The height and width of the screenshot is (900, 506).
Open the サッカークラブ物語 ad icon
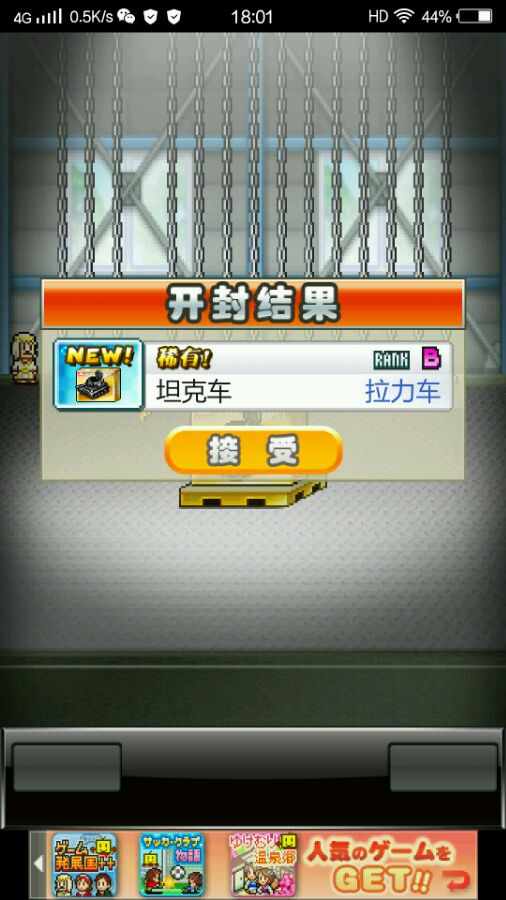171,865
